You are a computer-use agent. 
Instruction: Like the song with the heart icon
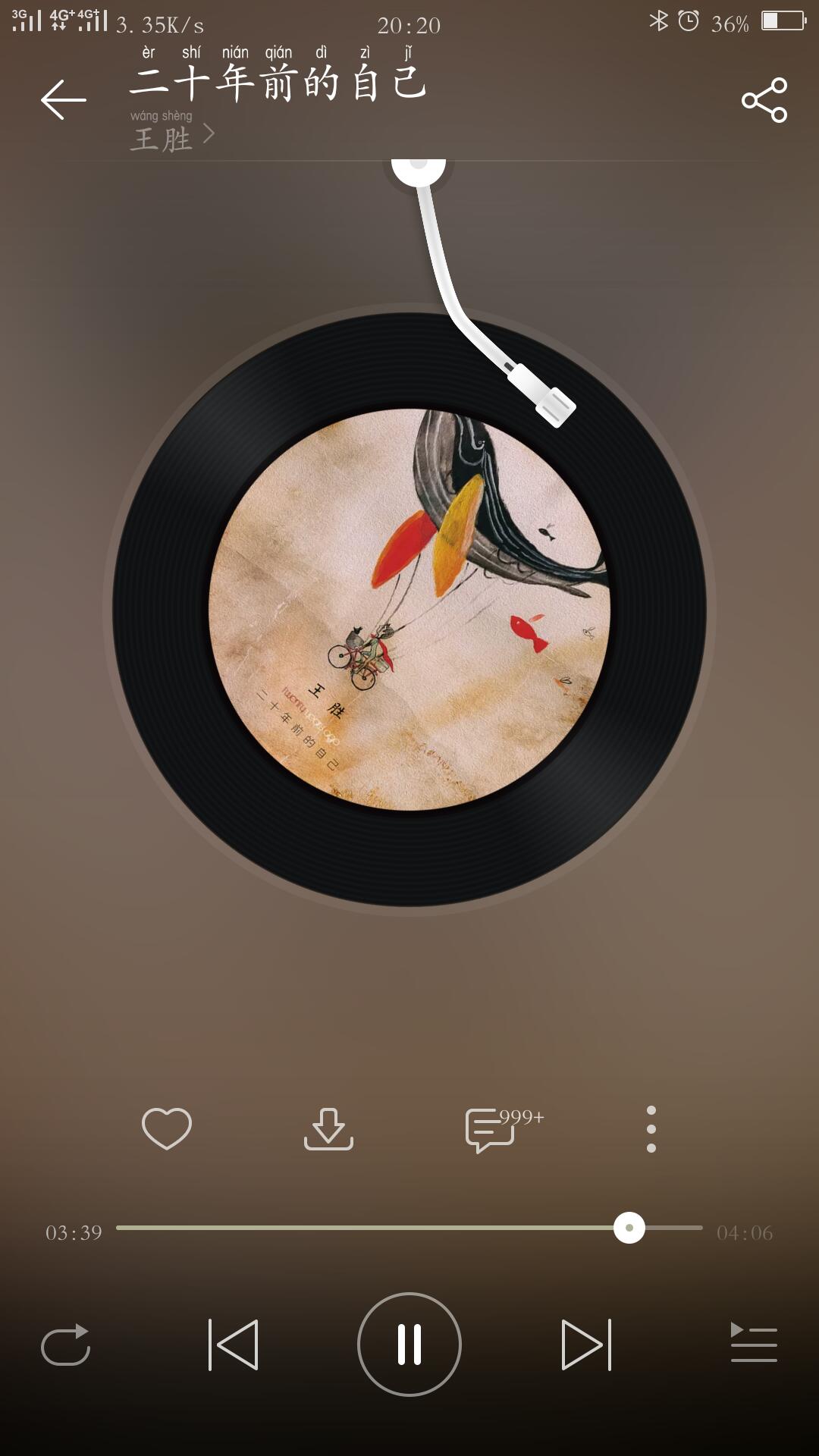167,1128
